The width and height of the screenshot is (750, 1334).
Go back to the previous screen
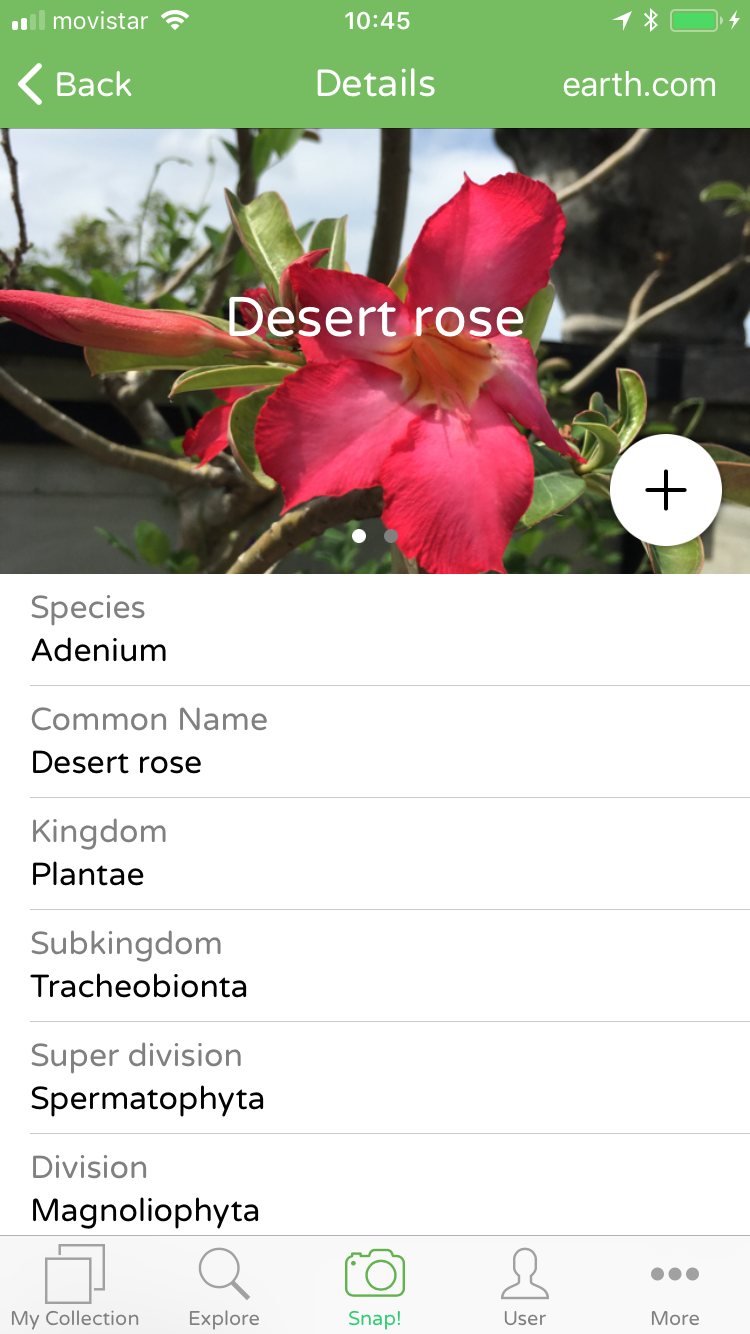click(x=75, y=85)
